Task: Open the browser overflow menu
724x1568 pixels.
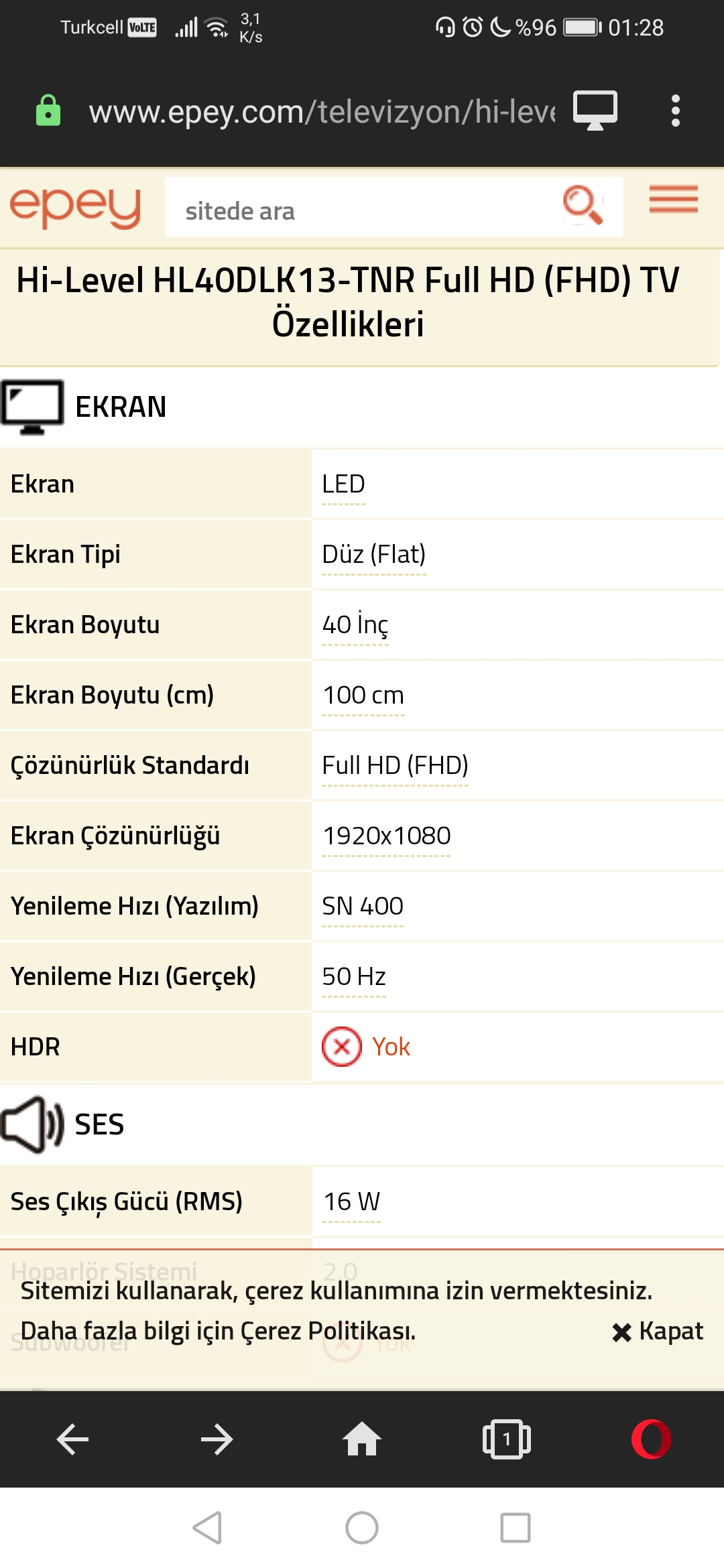Action: tap(675, 111)
